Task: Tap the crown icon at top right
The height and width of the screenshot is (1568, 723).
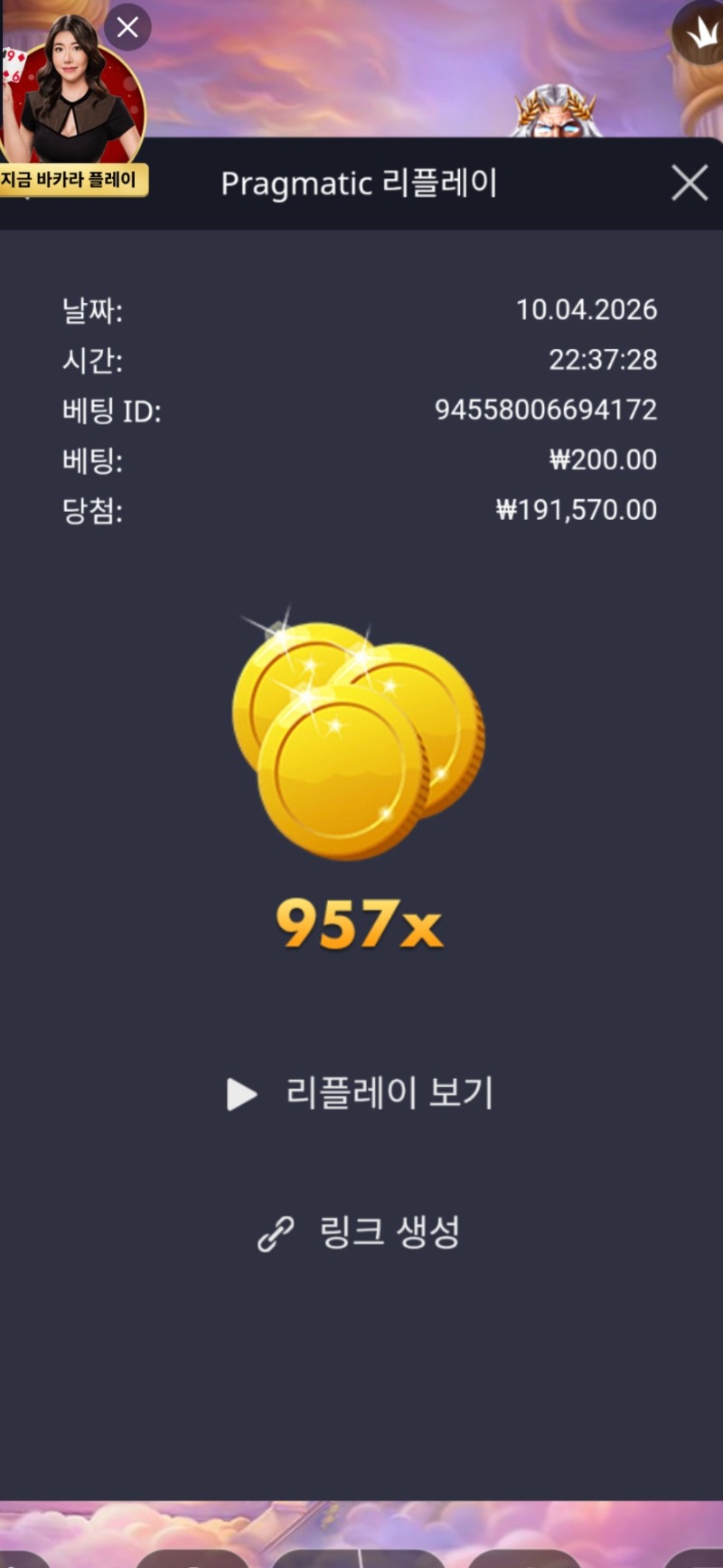Action: point(700,33)
